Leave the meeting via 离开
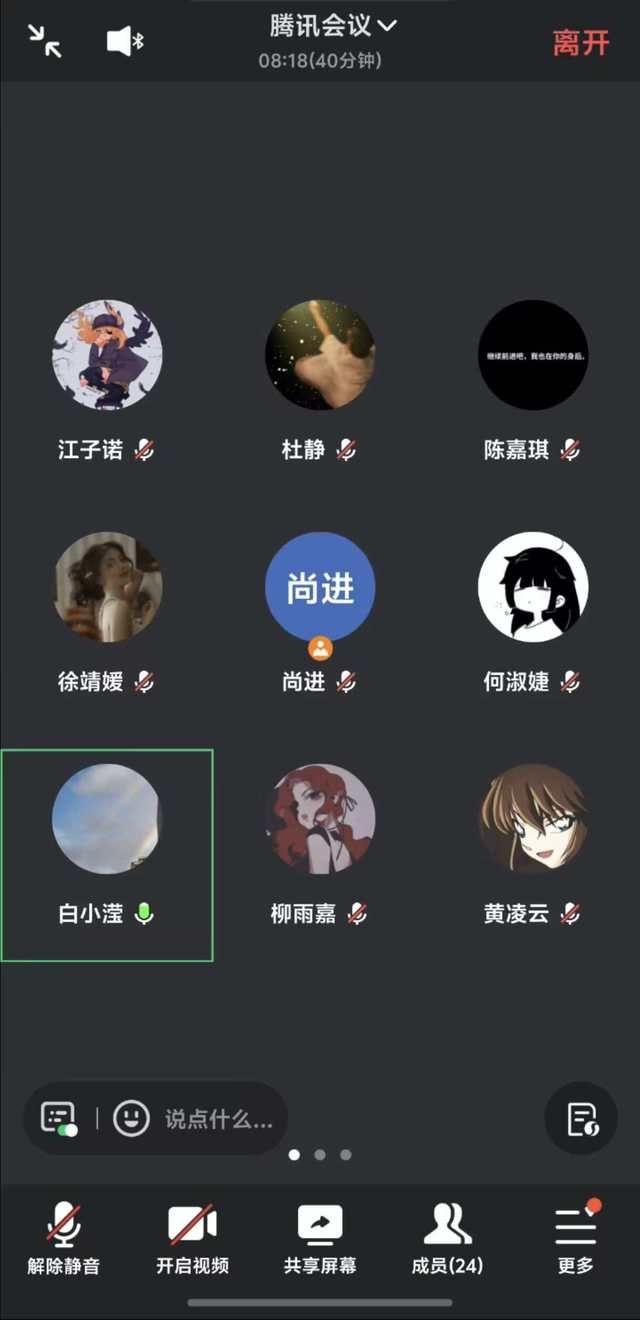The image size is (640, 1320). (x=580, y=43)
